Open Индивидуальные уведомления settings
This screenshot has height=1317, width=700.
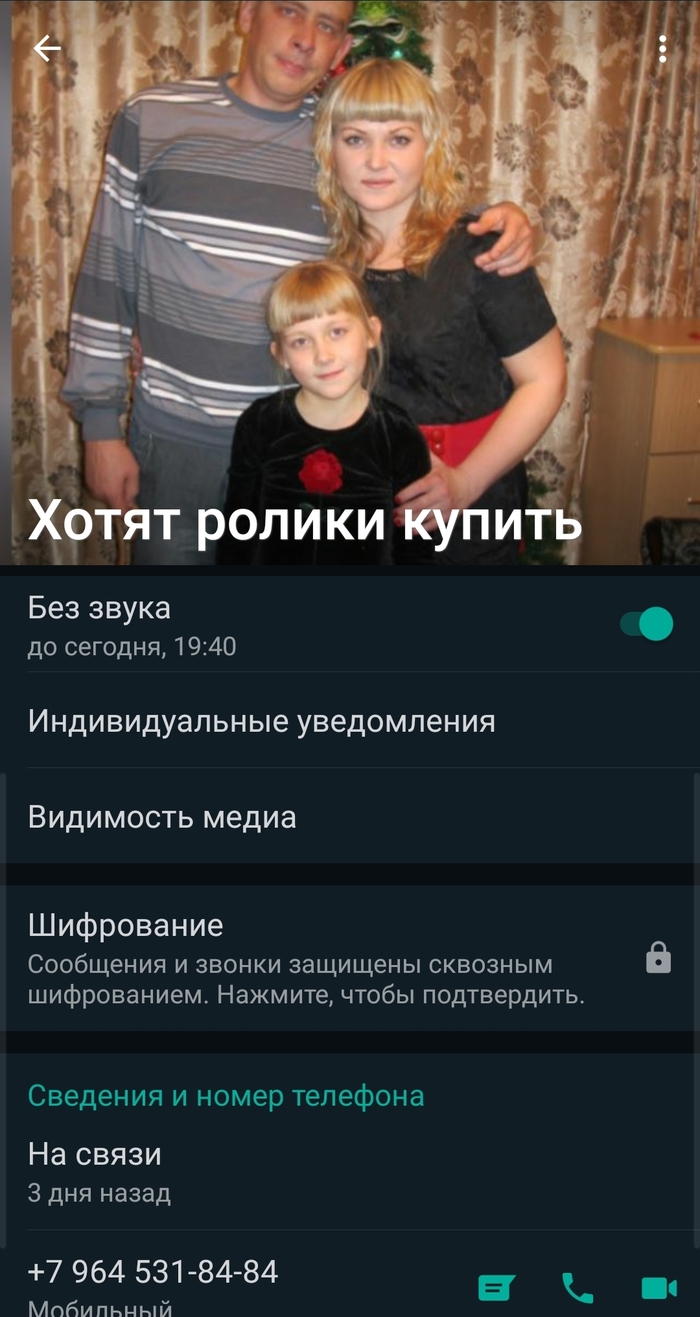pos(262,721)
